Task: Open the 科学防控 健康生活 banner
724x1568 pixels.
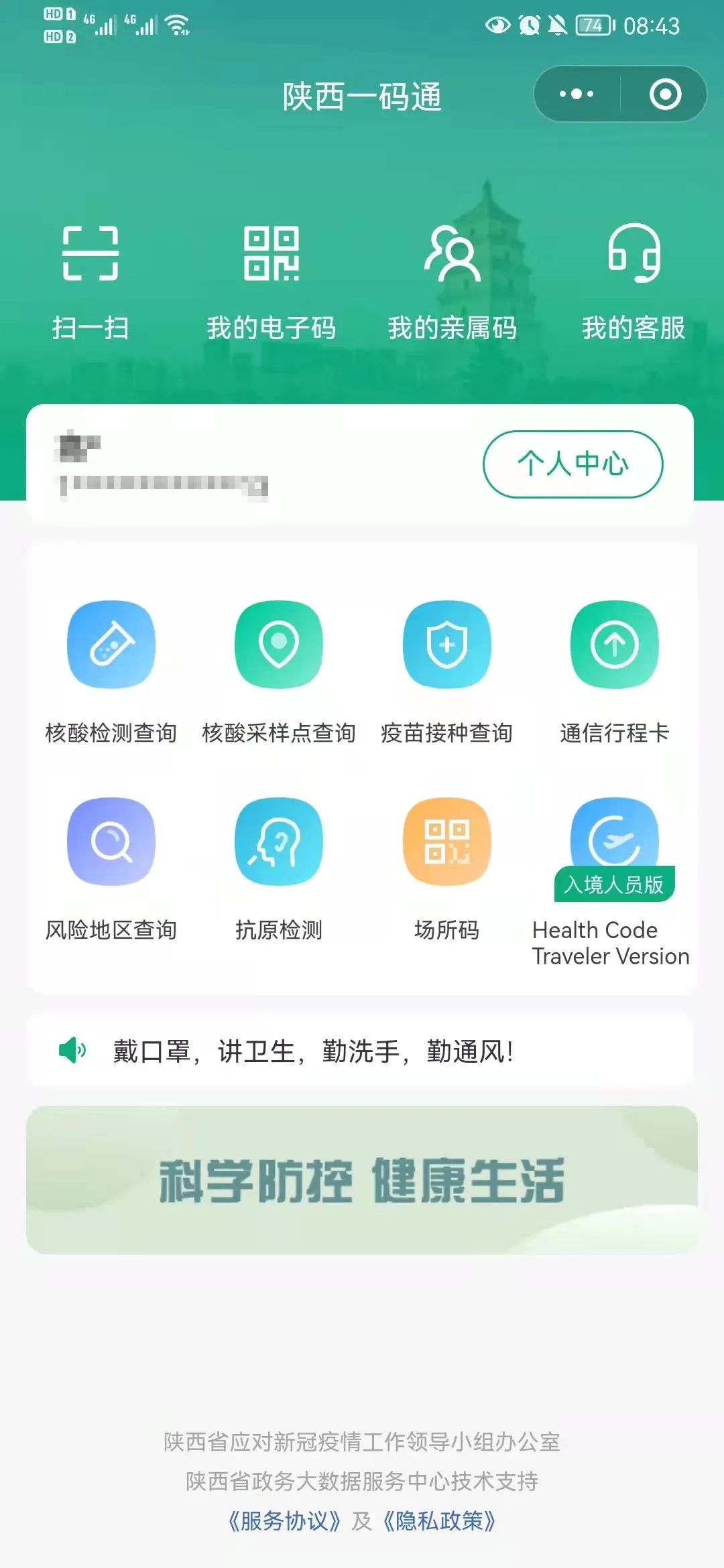Action: [x=362, y=1179]
